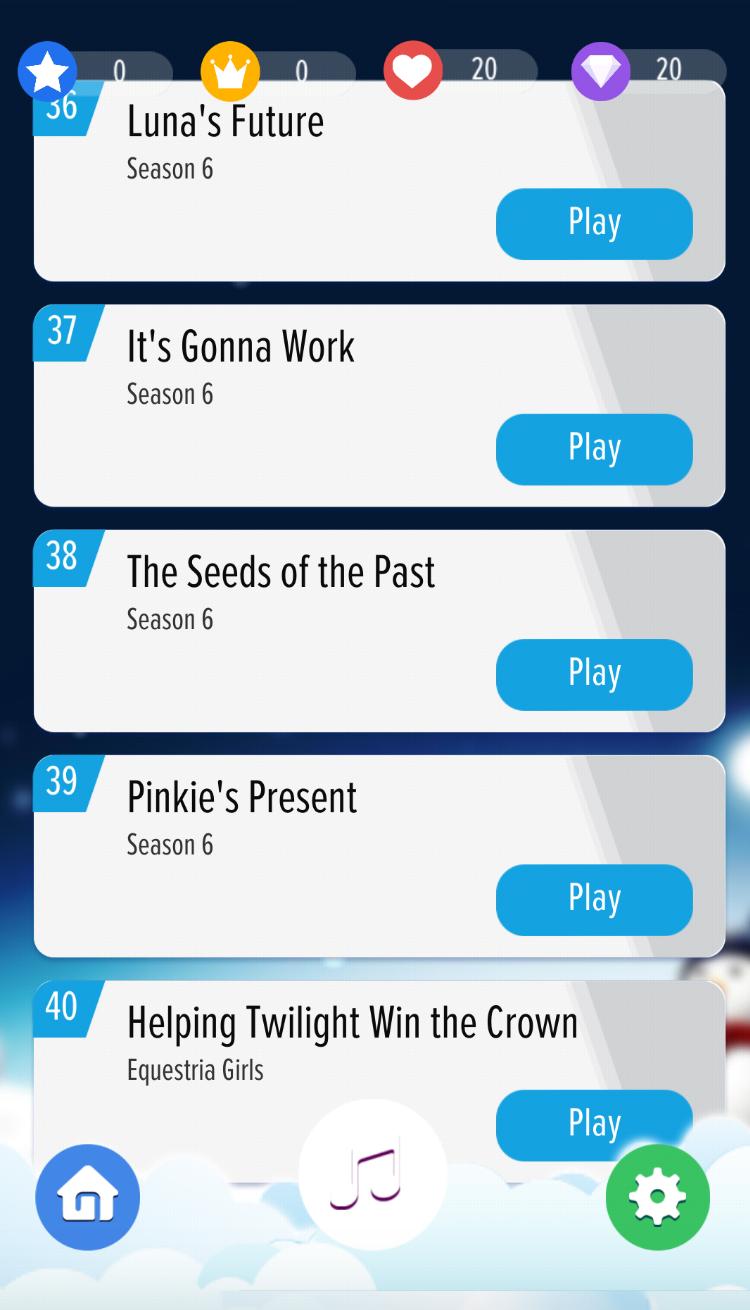750x1310 pixels.
Task: Click the blue star score icon
Action: tap(47, 70)
